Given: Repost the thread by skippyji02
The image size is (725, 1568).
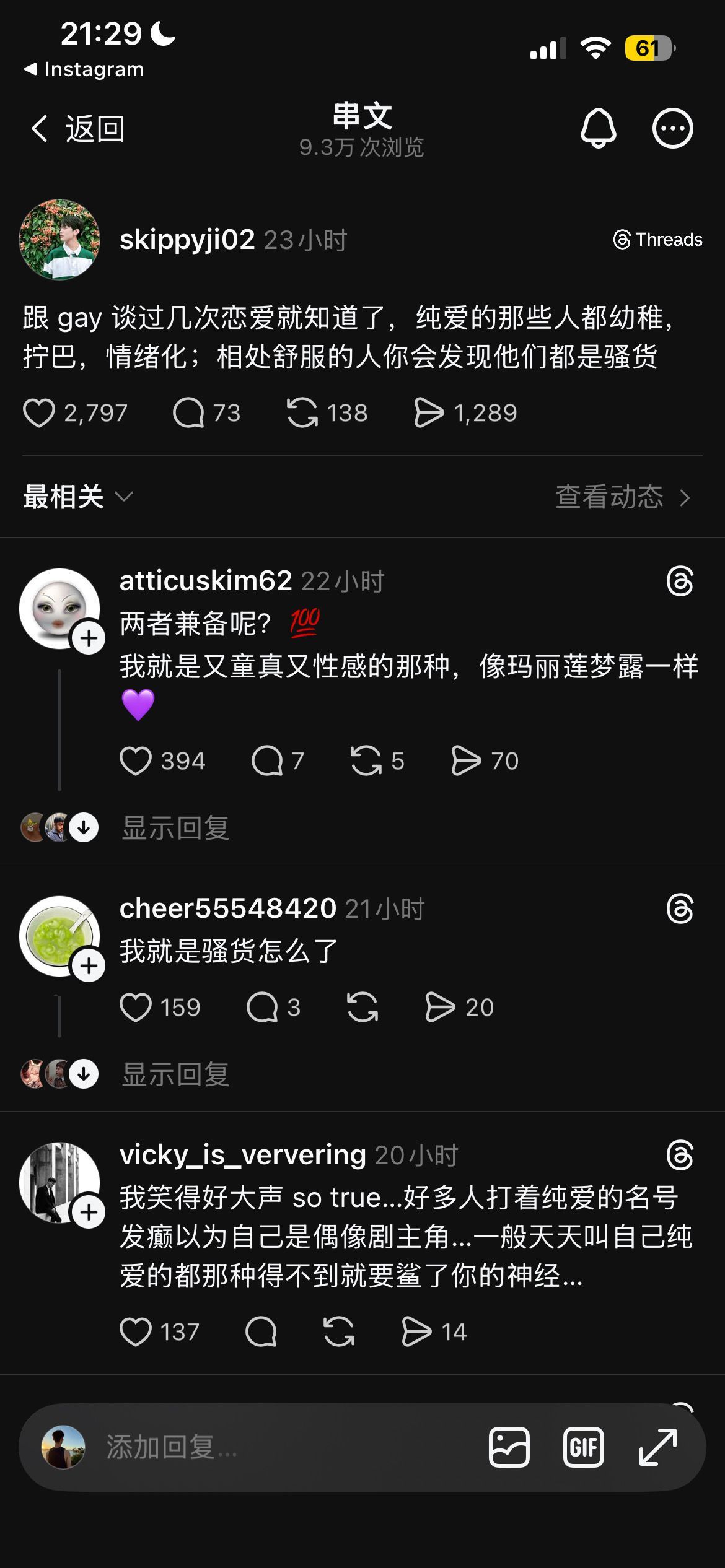Looking at the screenshot, I should click(303, 412).
